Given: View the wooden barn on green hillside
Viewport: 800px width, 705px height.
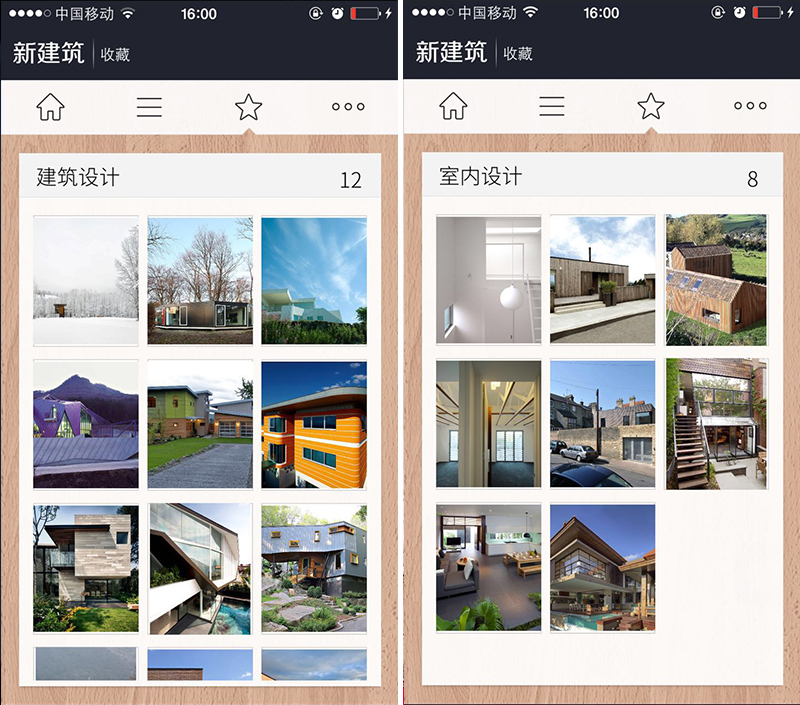Looking at the screenshot, I should click(x=716, y=280).
